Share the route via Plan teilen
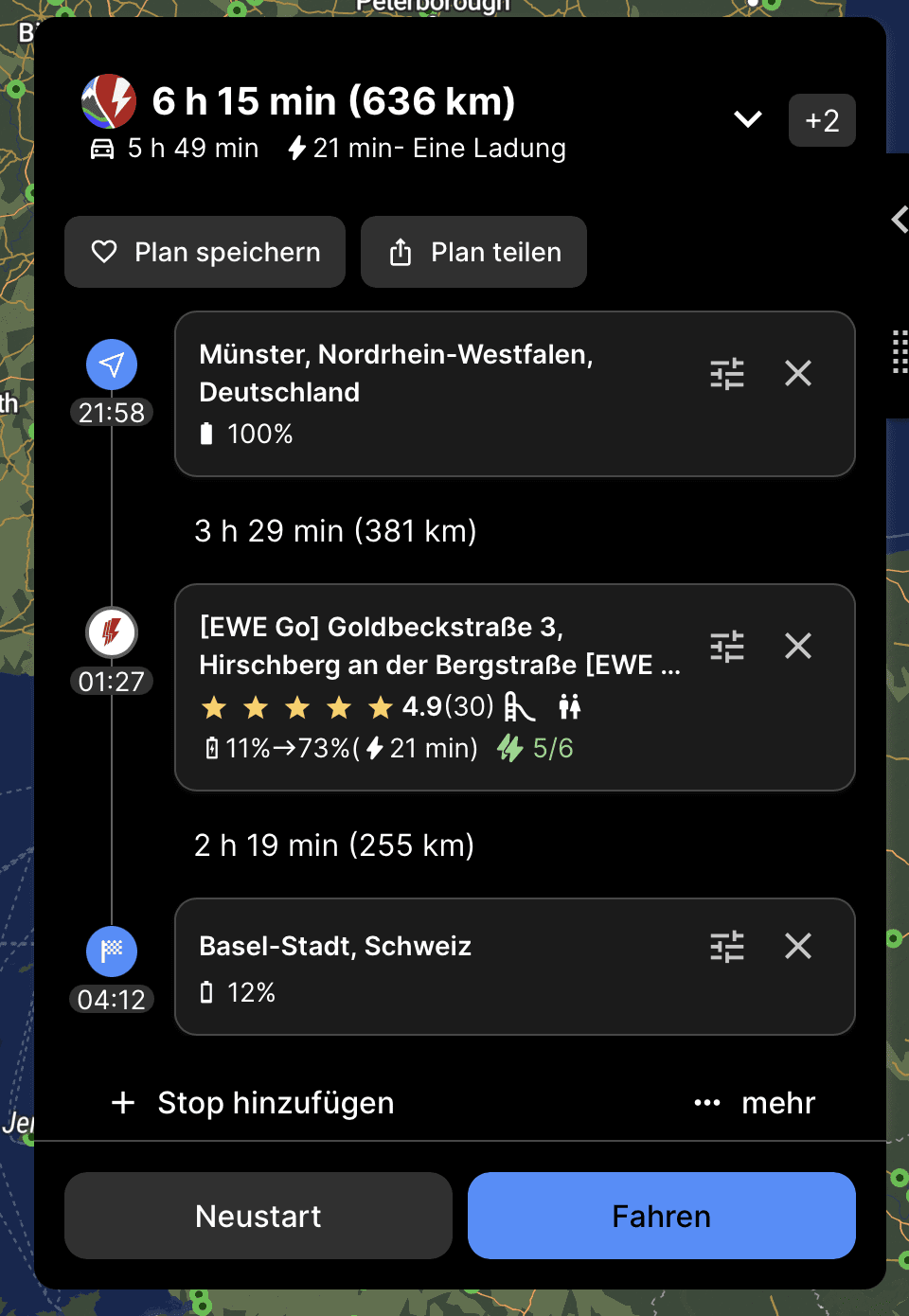Screen dimensions: 909x1316 pos(473,252)
